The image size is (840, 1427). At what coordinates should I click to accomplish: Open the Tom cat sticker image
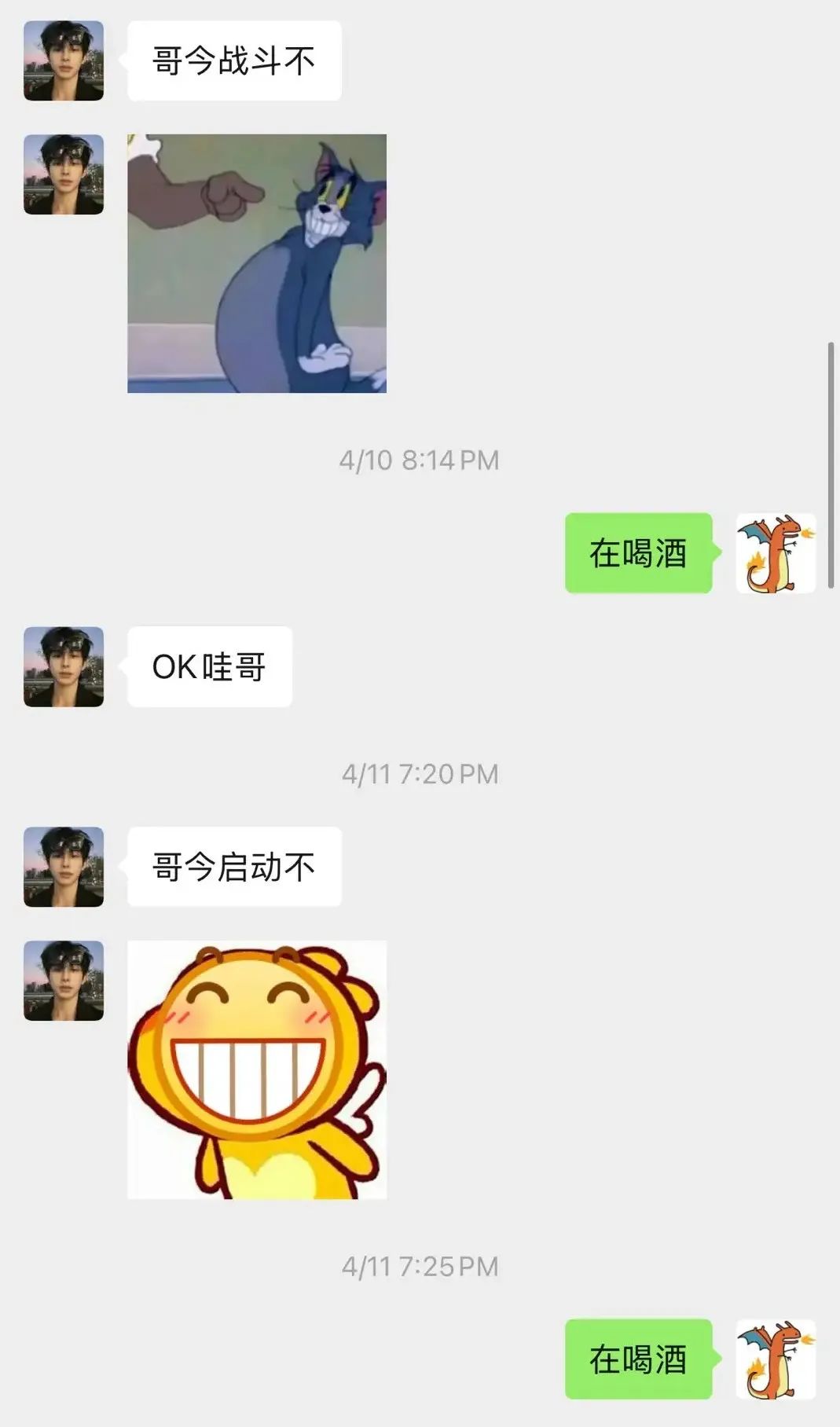click(x=257, y=263)
